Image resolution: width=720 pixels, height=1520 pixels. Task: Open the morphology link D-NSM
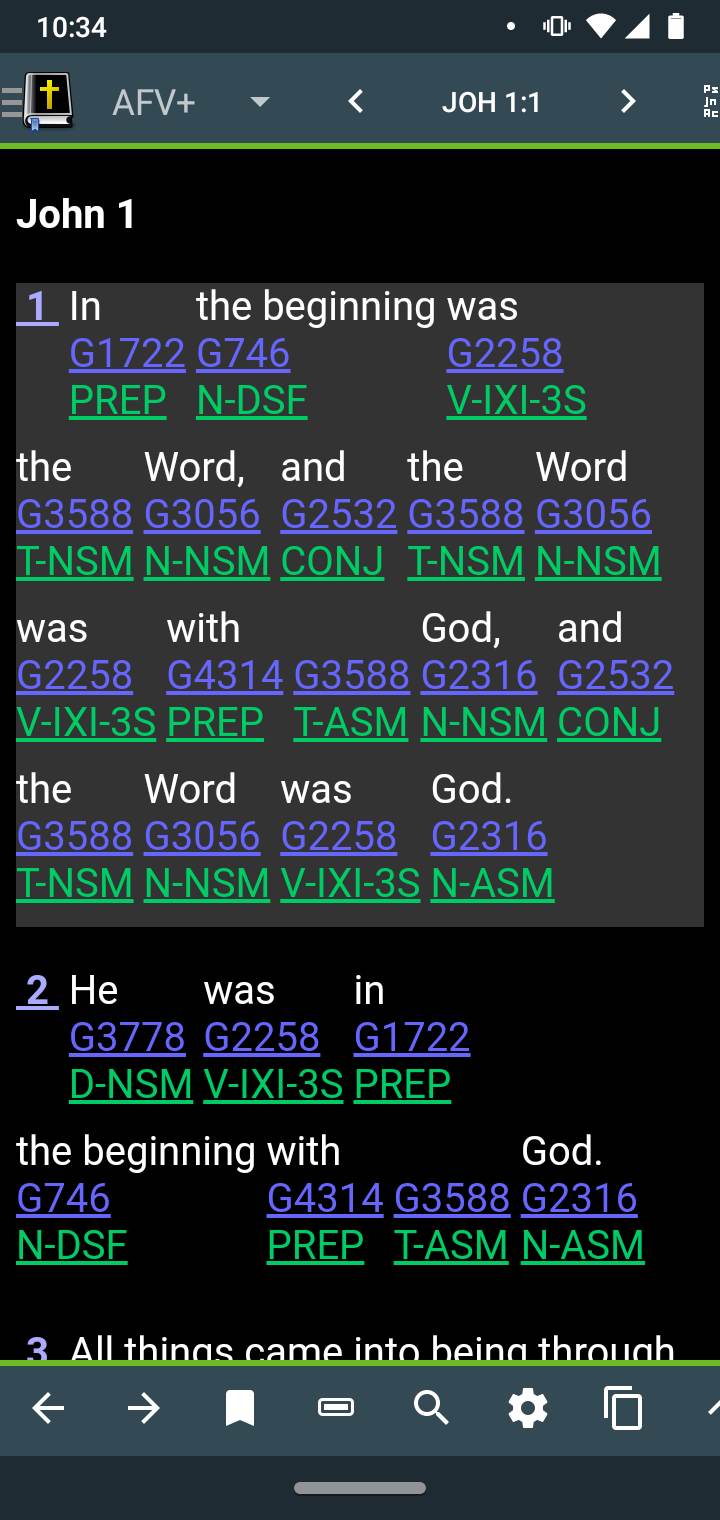coord(130,1085)
